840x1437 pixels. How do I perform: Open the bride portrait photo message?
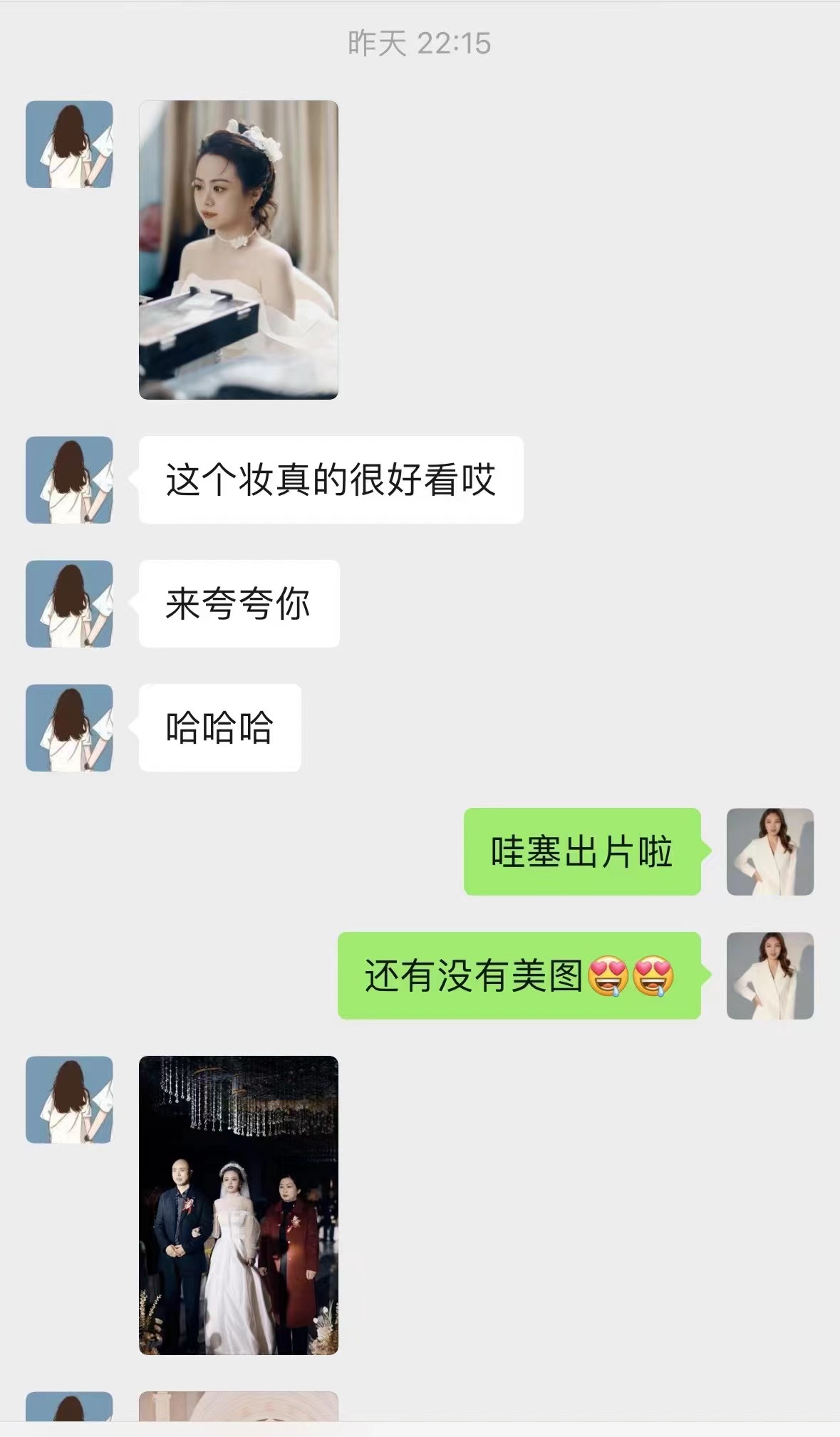238,249
